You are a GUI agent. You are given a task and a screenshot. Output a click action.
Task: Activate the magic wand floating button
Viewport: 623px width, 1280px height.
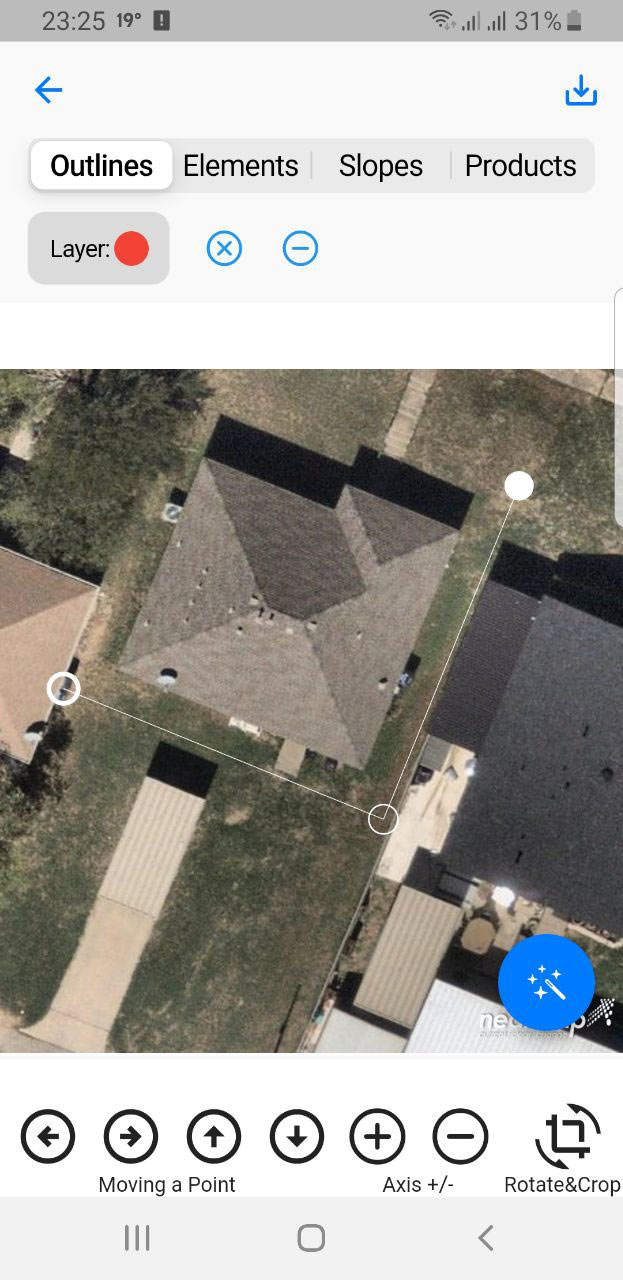[546, 982]
